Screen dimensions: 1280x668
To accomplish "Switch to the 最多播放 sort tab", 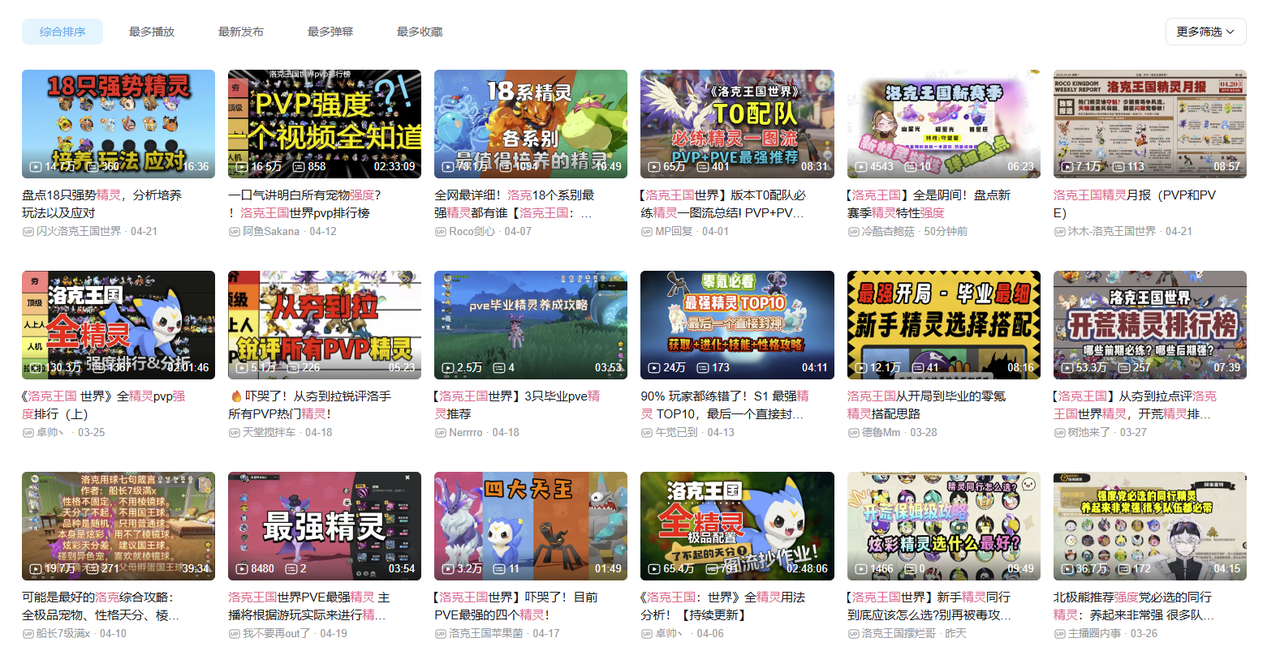I will pyautogui.click(x=152, y=32).
